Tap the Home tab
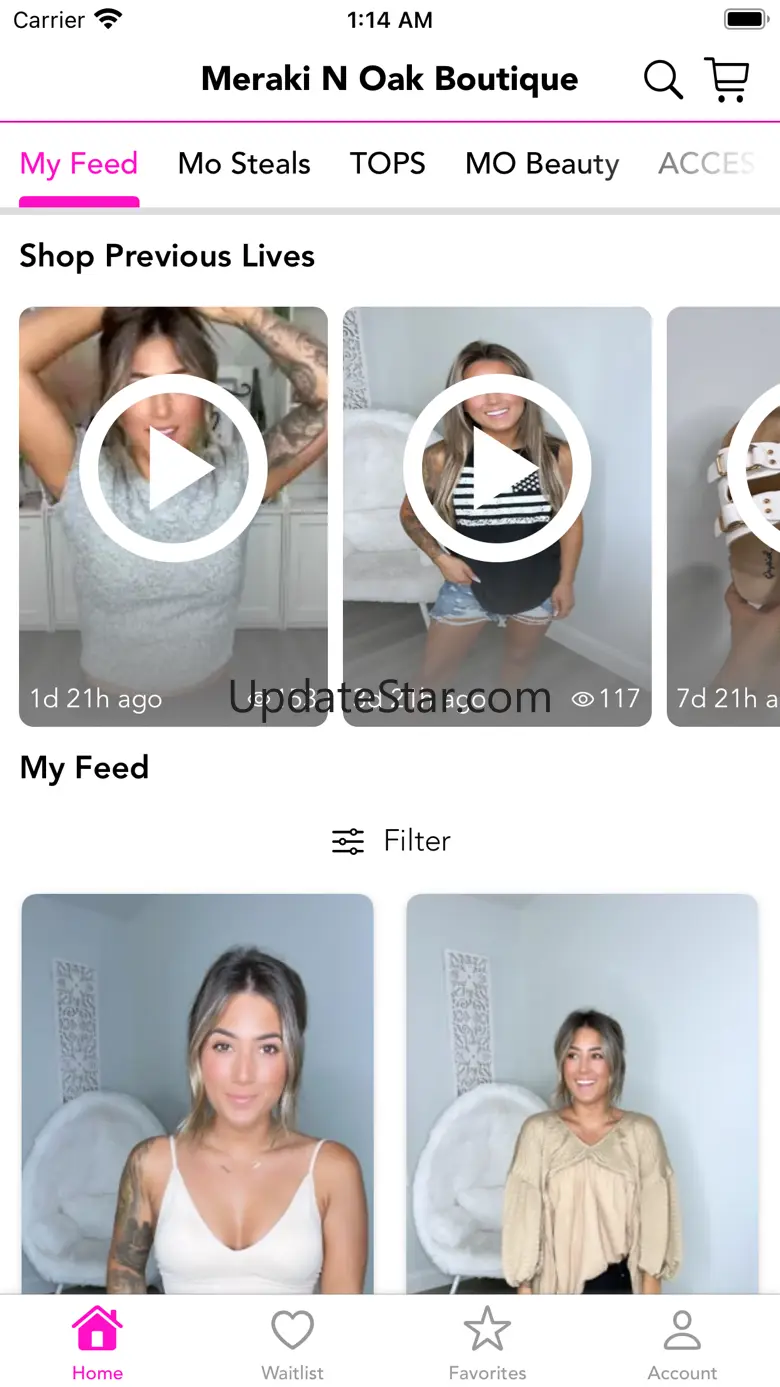This screenshot has height=1387, width=780. click(97, 1343)
